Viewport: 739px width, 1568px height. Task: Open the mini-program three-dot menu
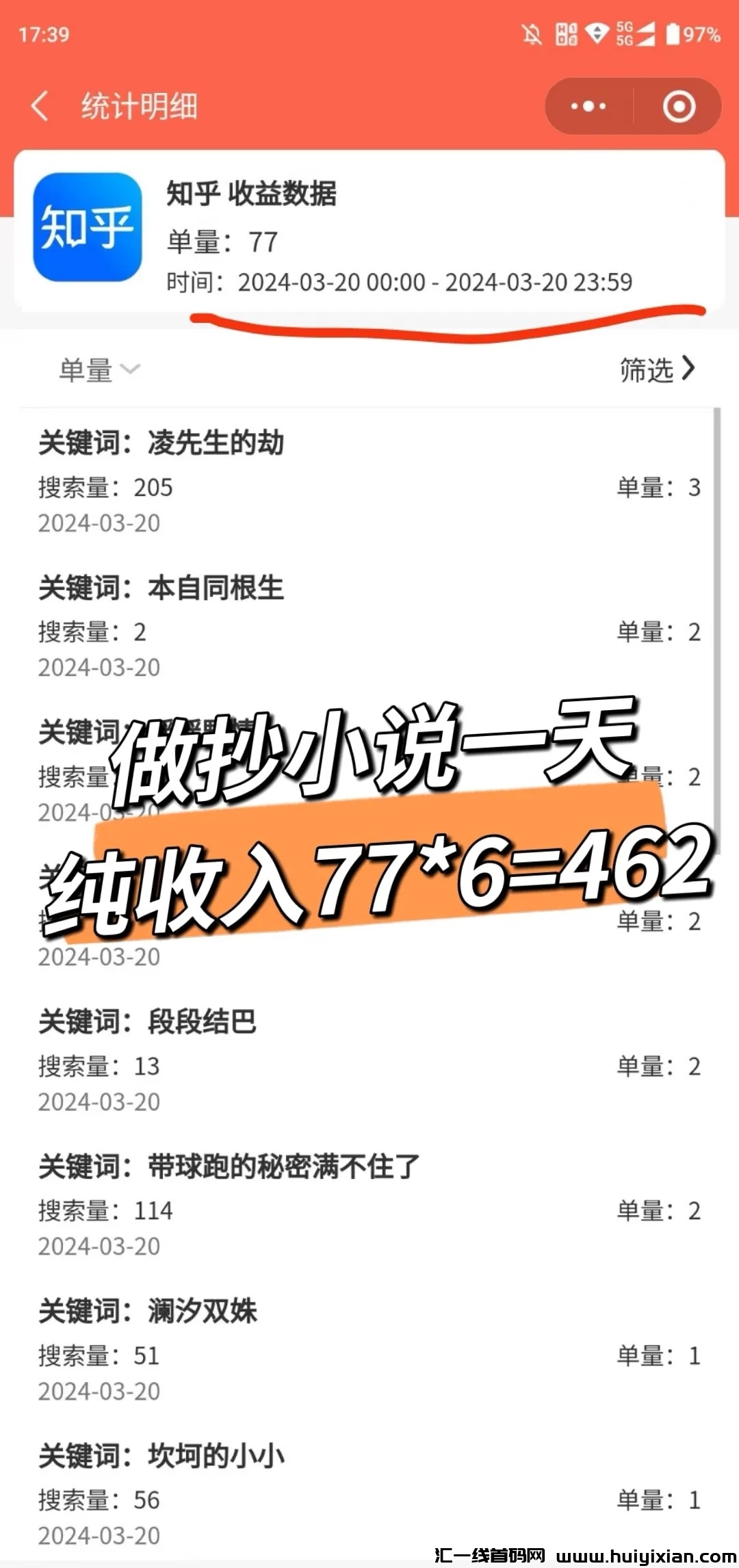(x=588, y=107)
